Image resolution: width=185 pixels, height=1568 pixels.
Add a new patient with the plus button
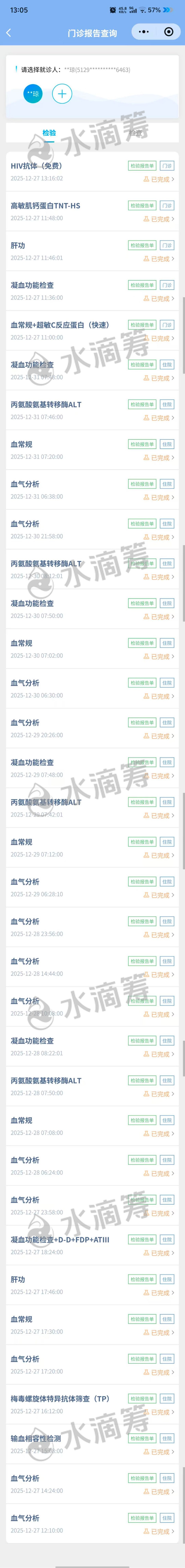[x=62, y=94]
